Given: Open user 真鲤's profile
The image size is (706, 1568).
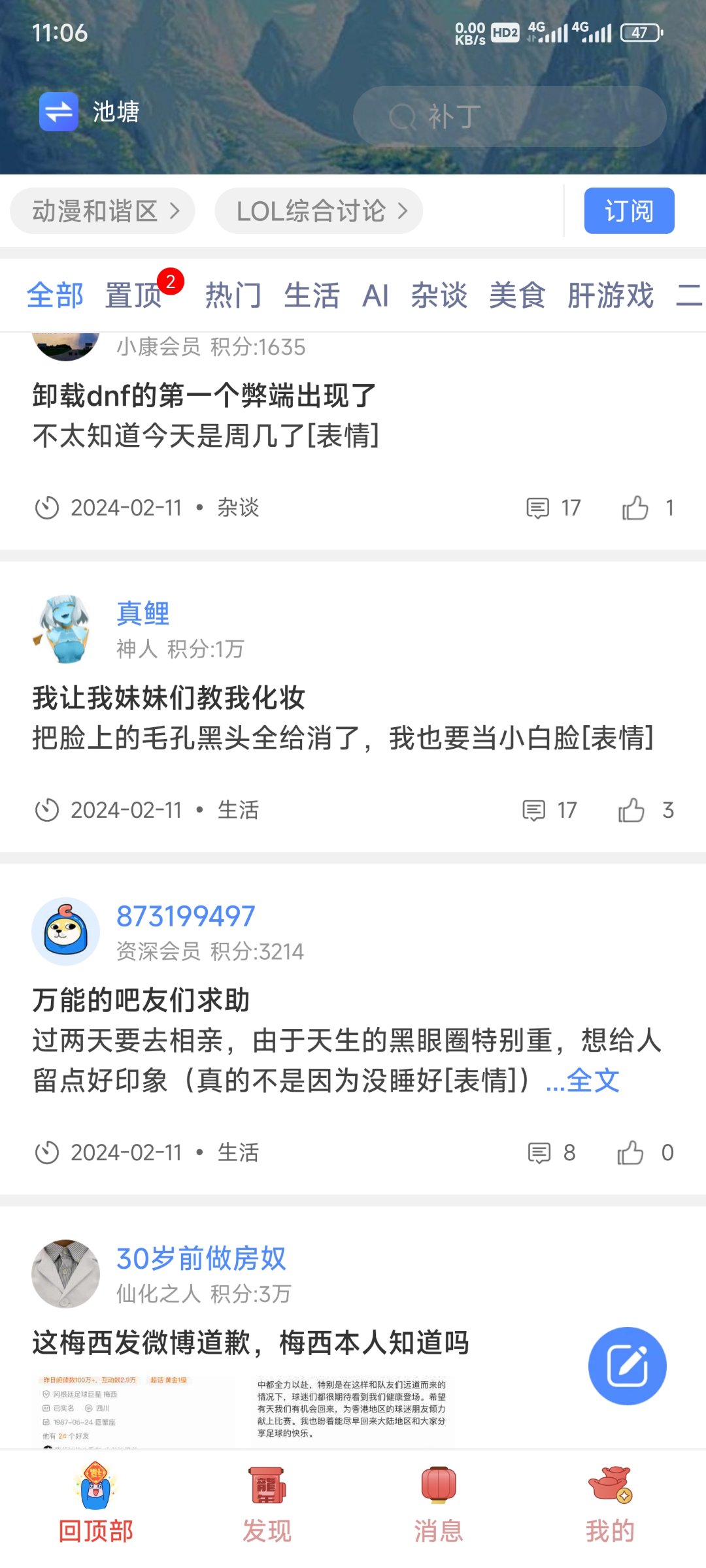Looking at the screenshot, I should point(143,613).
